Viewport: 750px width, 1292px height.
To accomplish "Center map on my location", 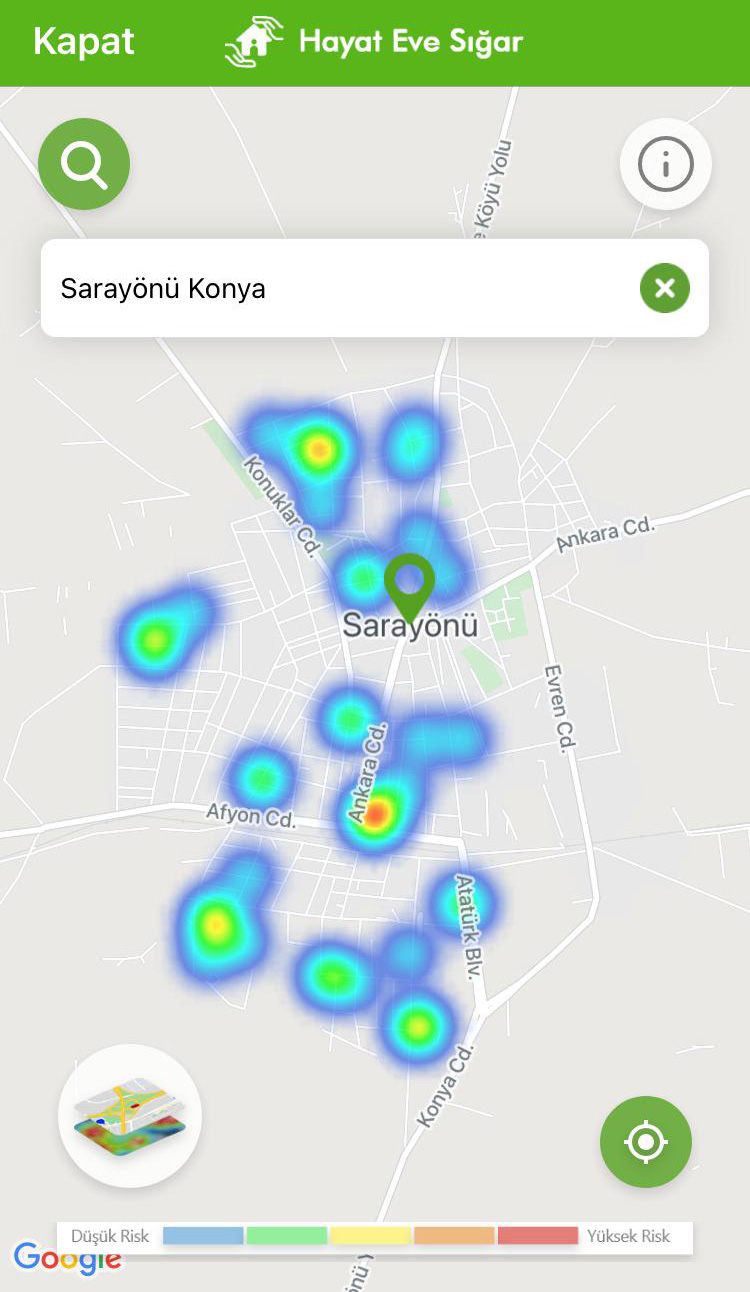I will click(646, 1142).
